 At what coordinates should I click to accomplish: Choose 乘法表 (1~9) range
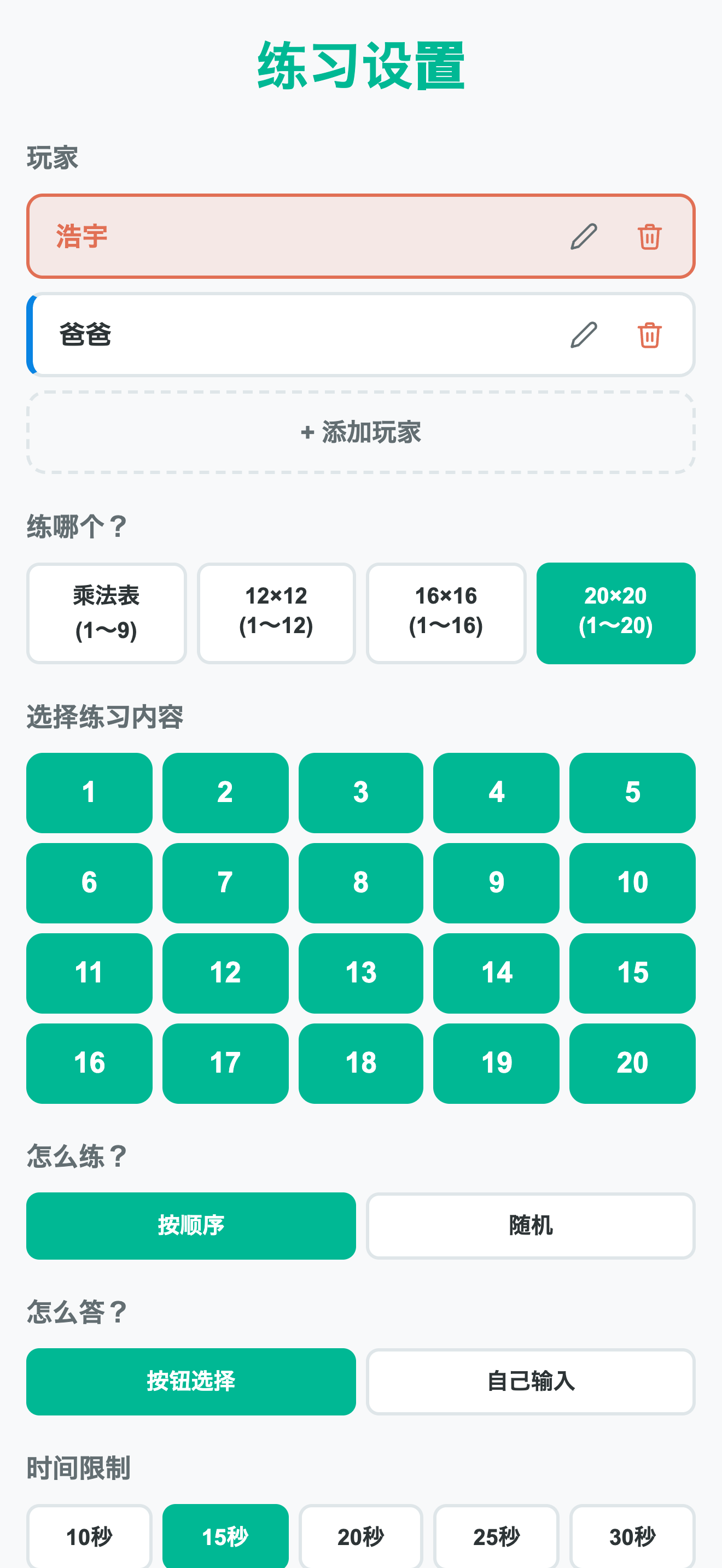click(x=107, y=613)
